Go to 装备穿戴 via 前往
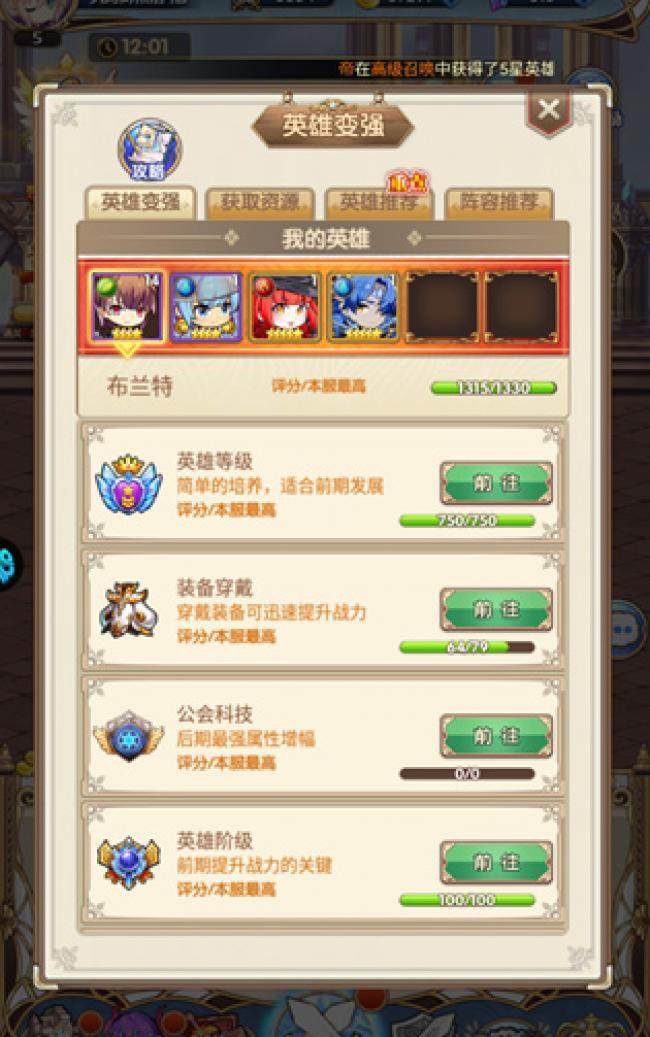Screen dimensions: 650x1037 496,609
